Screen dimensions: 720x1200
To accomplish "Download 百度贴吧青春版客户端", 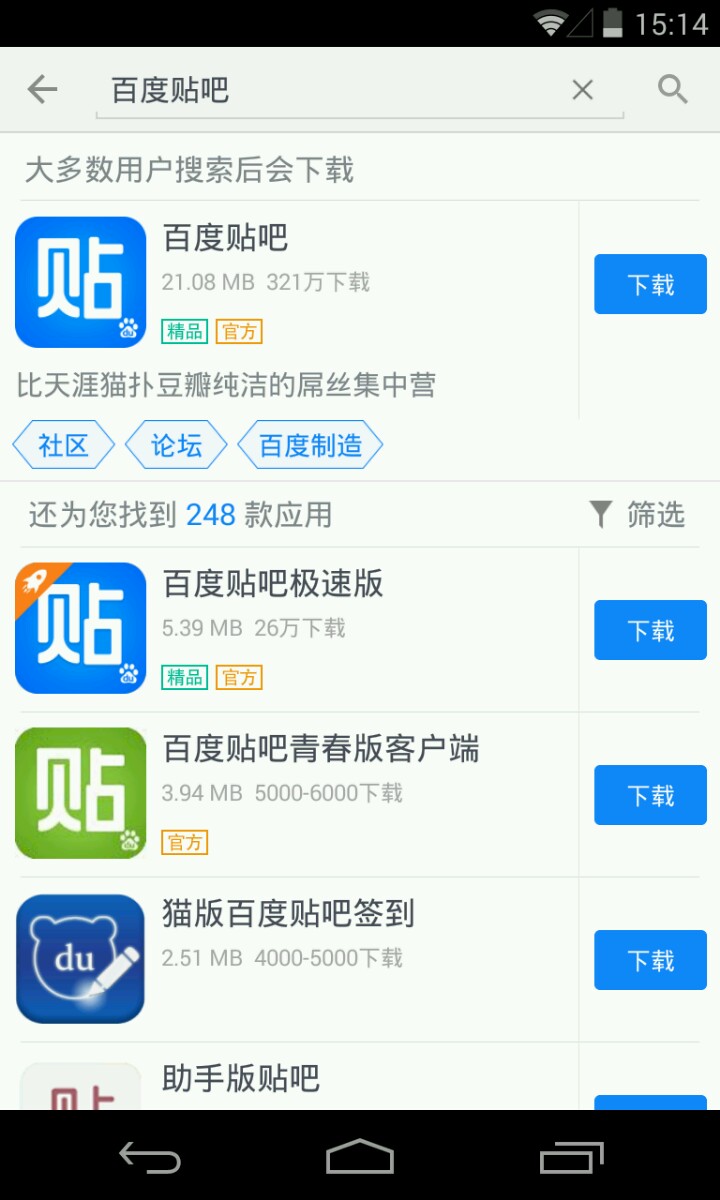I will tap(650, 795).
